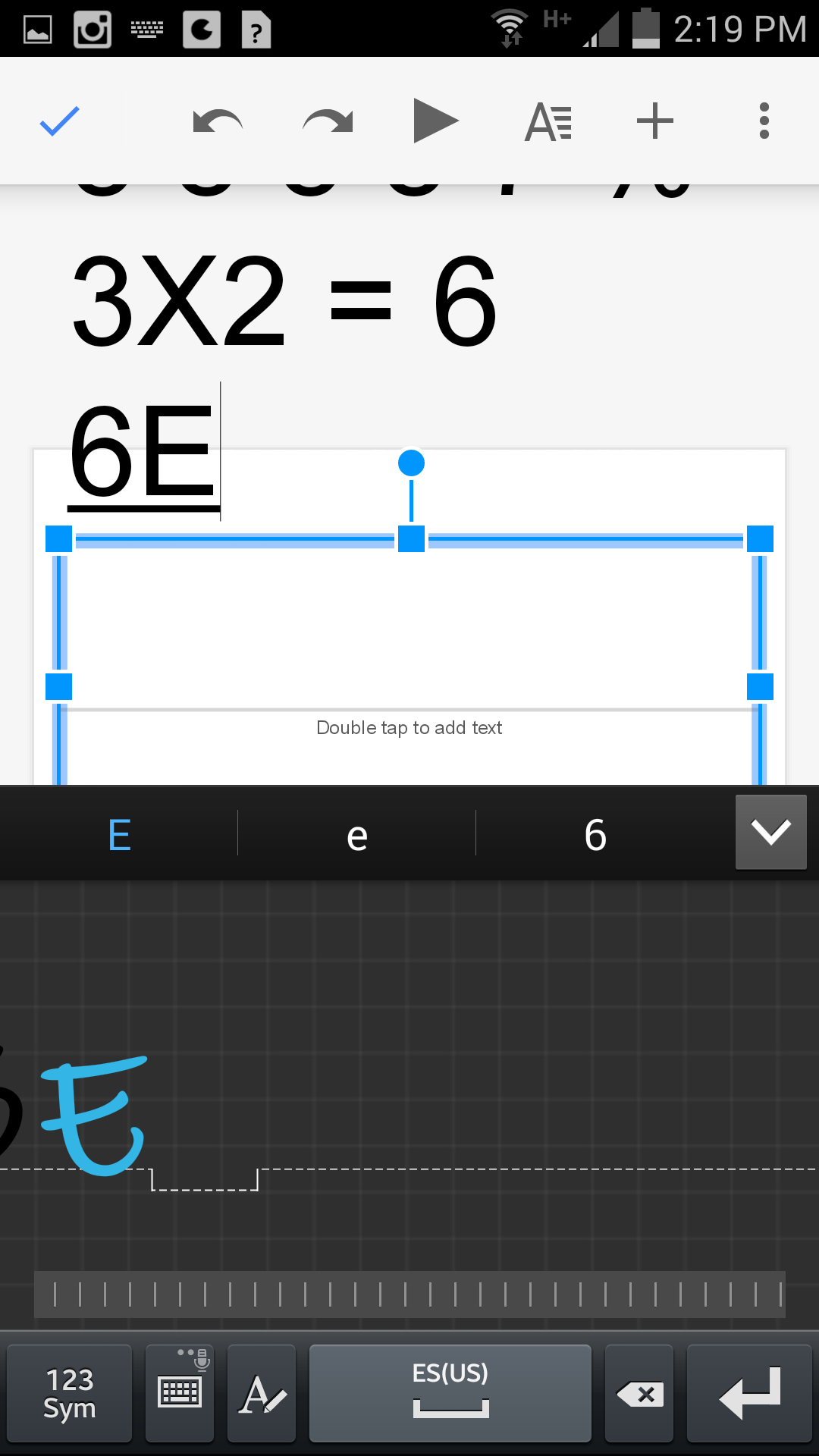This screenshot has height=1456, width=819.
Task: Confirm editing with the blue checkmark
Action: point(60,121)
